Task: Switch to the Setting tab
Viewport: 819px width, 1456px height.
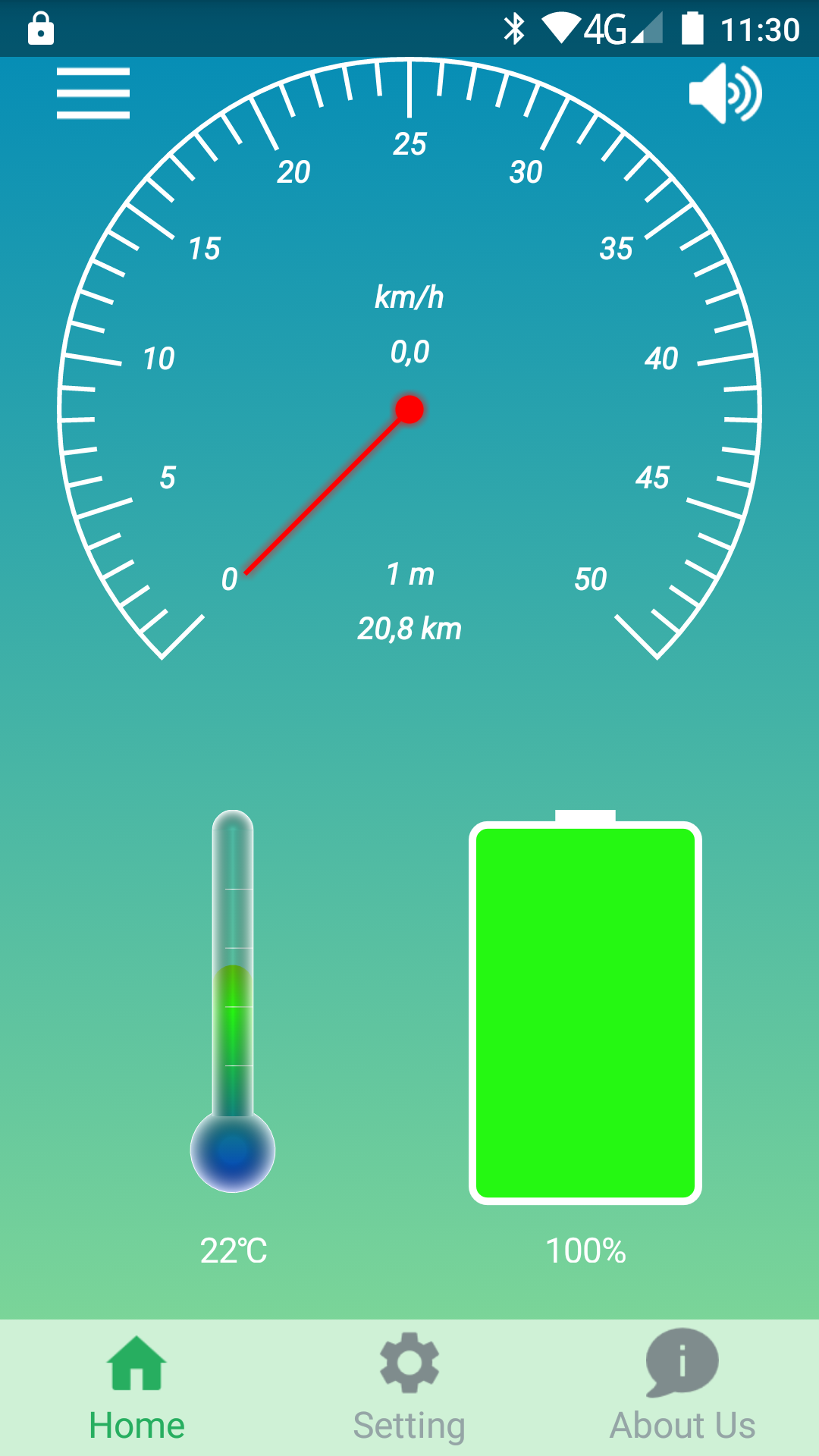Action: 409,1389
